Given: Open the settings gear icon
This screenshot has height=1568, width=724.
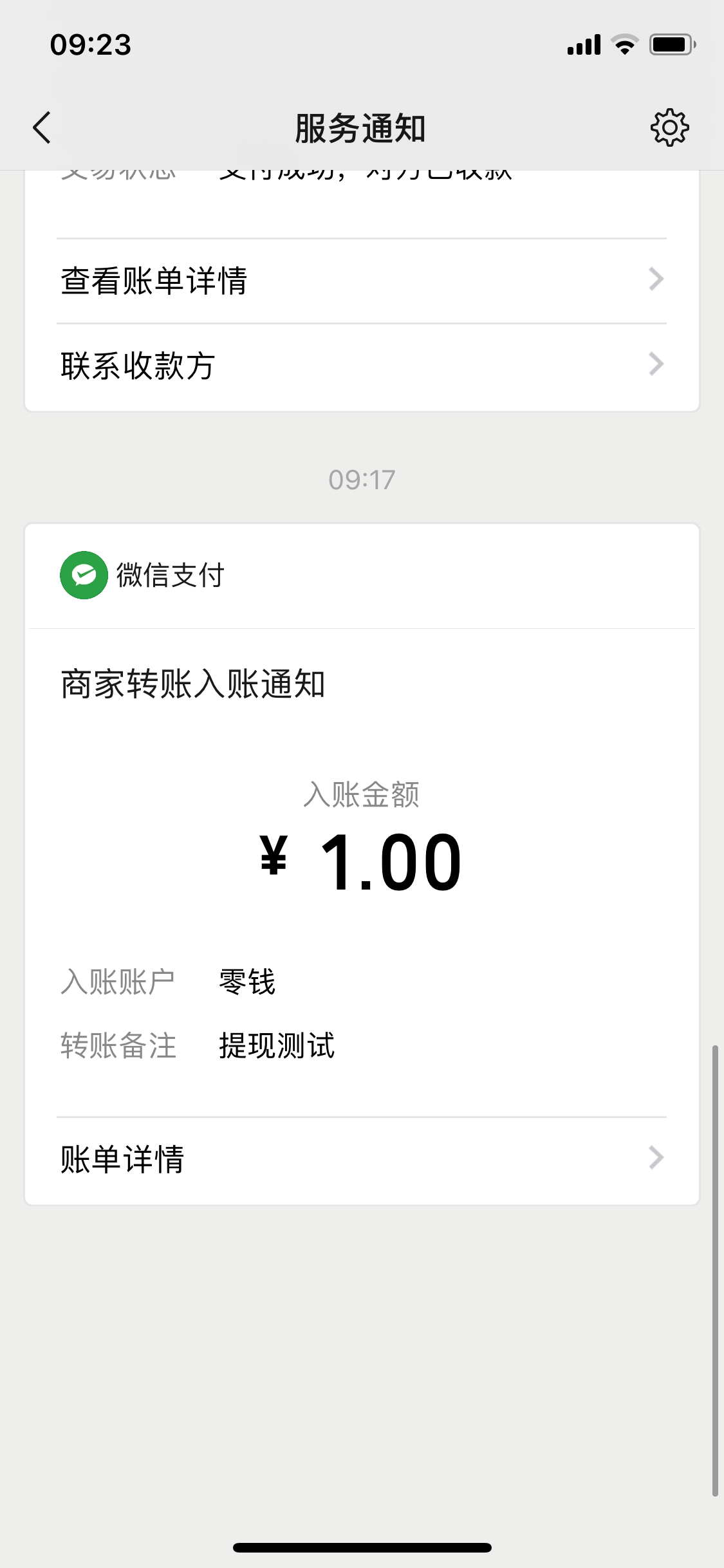Looking at the screenshot, I should coord(669,127).
